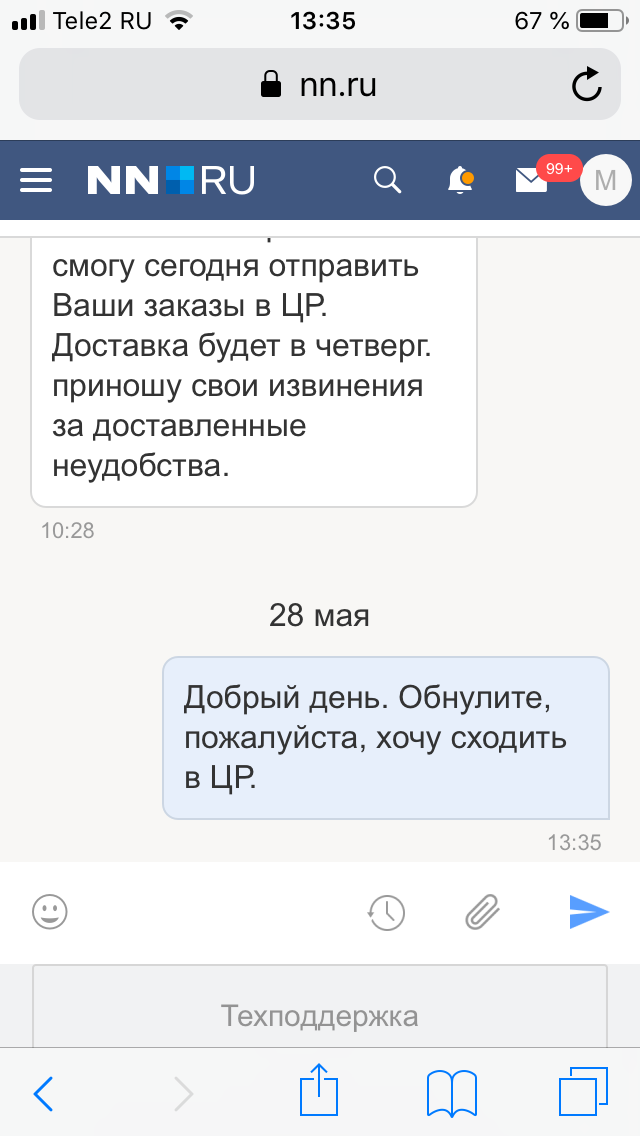Viewport: 640px width, 1136px height.
Task: Reload the nn.ru page
Action: pyautogui.click(x=587, y=85)
